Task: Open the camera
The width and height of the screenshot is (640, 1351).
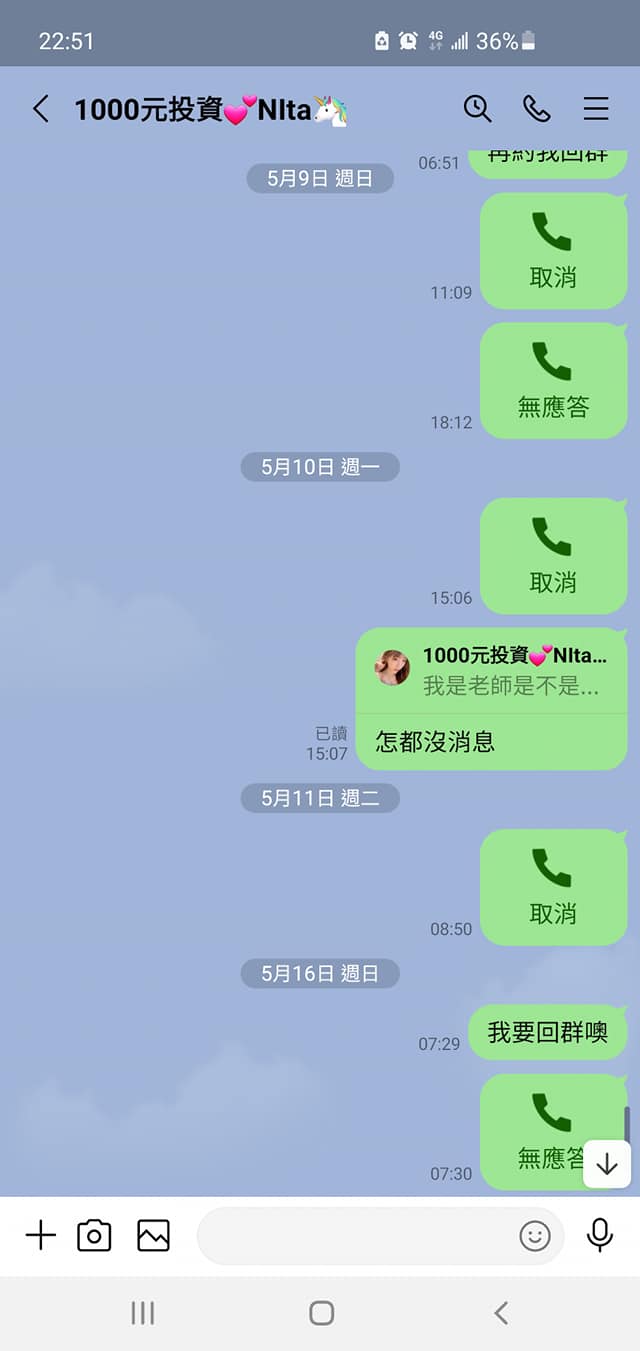Action: [x=94, y=1236]
